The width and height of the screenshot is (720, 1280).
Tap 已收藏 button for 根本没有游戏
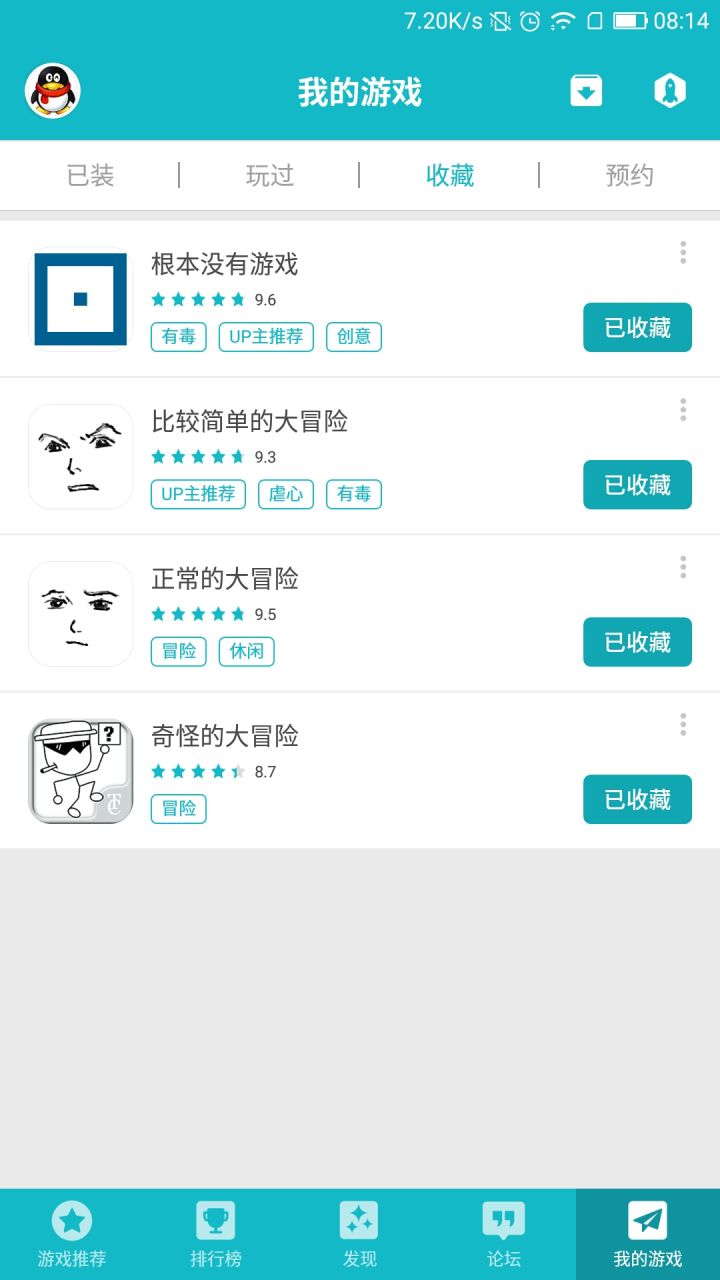coord(637,327)
